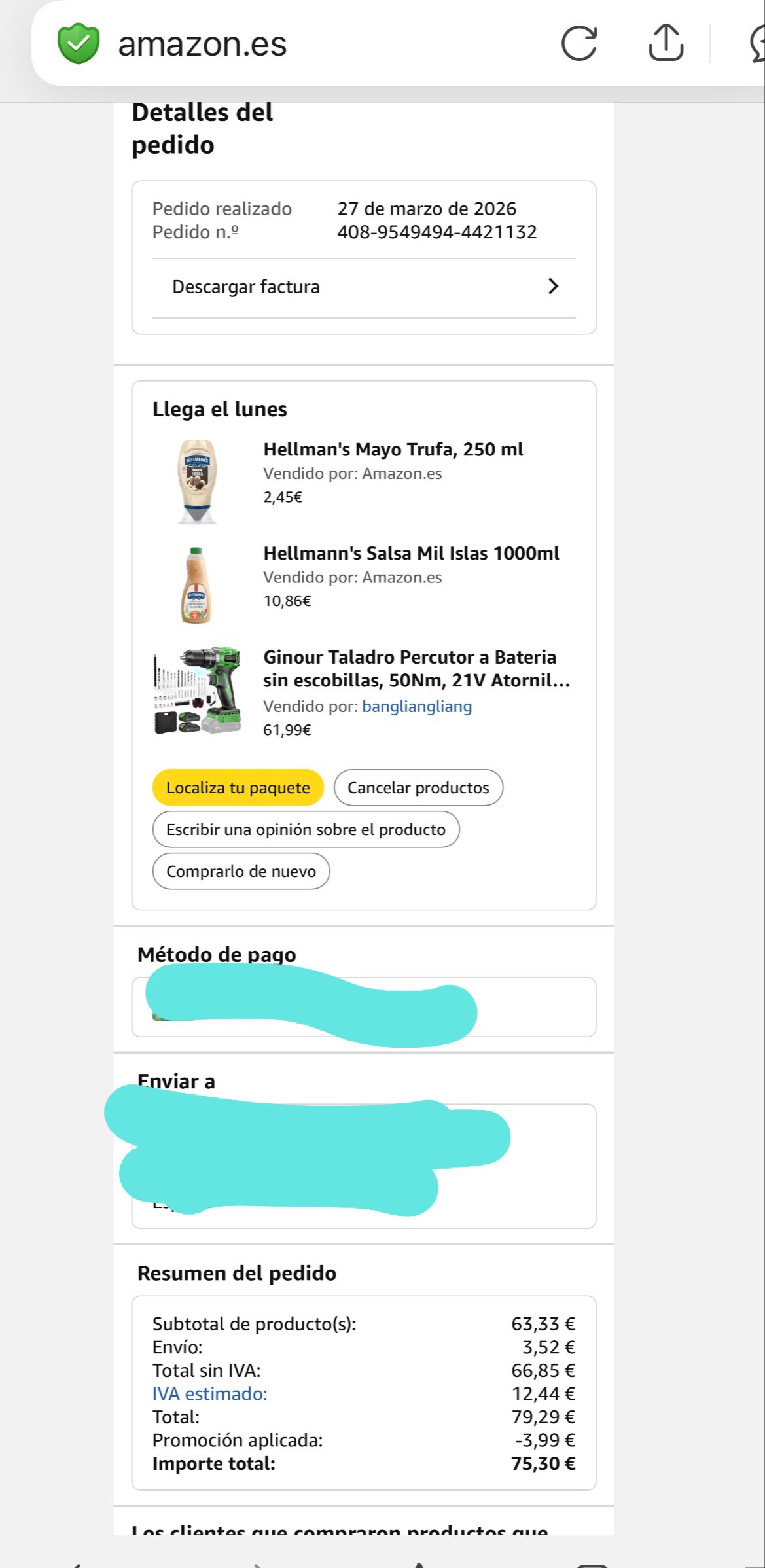
Task: Open Hellman's Mayo Trufa product
Action: pyautogui.click(x=393, y=450)
